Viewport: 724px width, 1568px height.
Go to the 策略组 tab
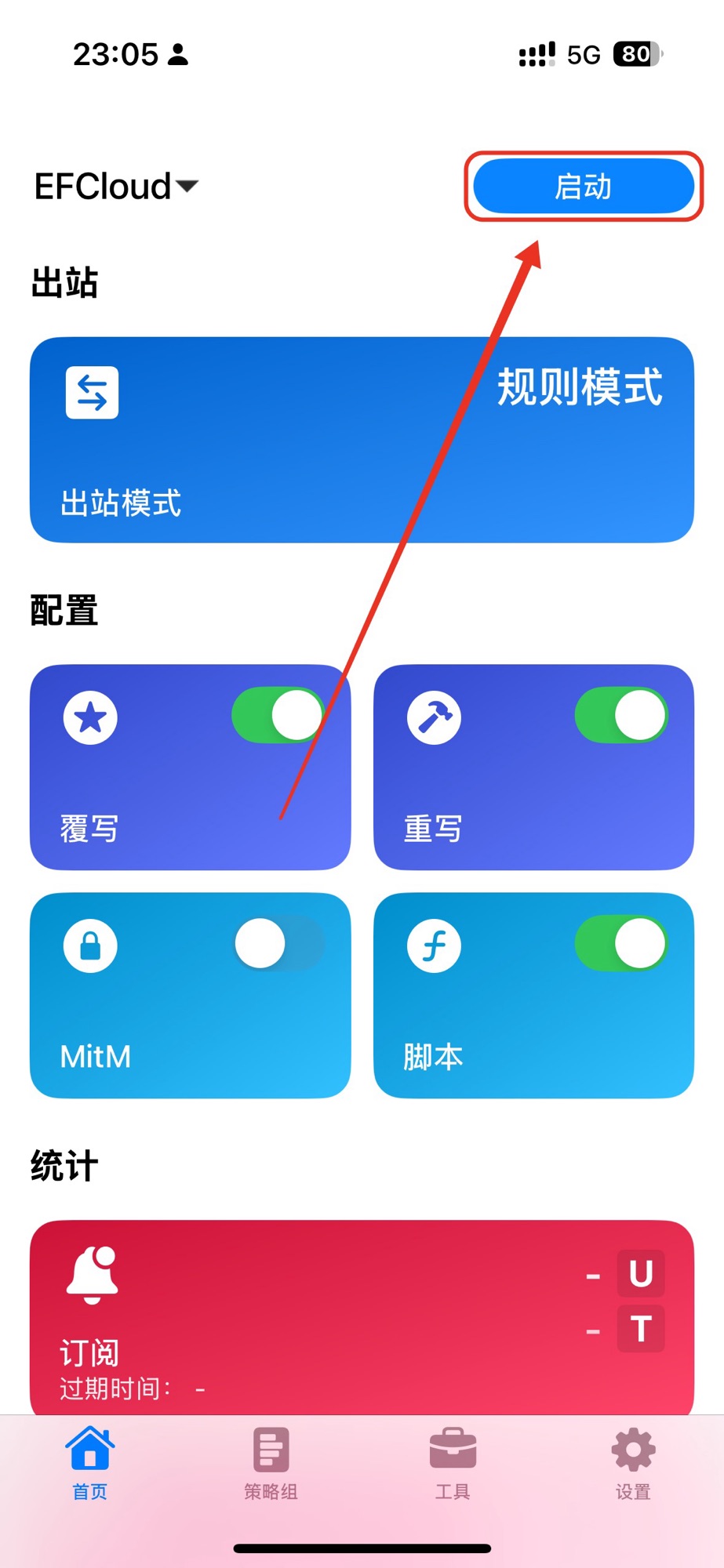[271, 1463]
